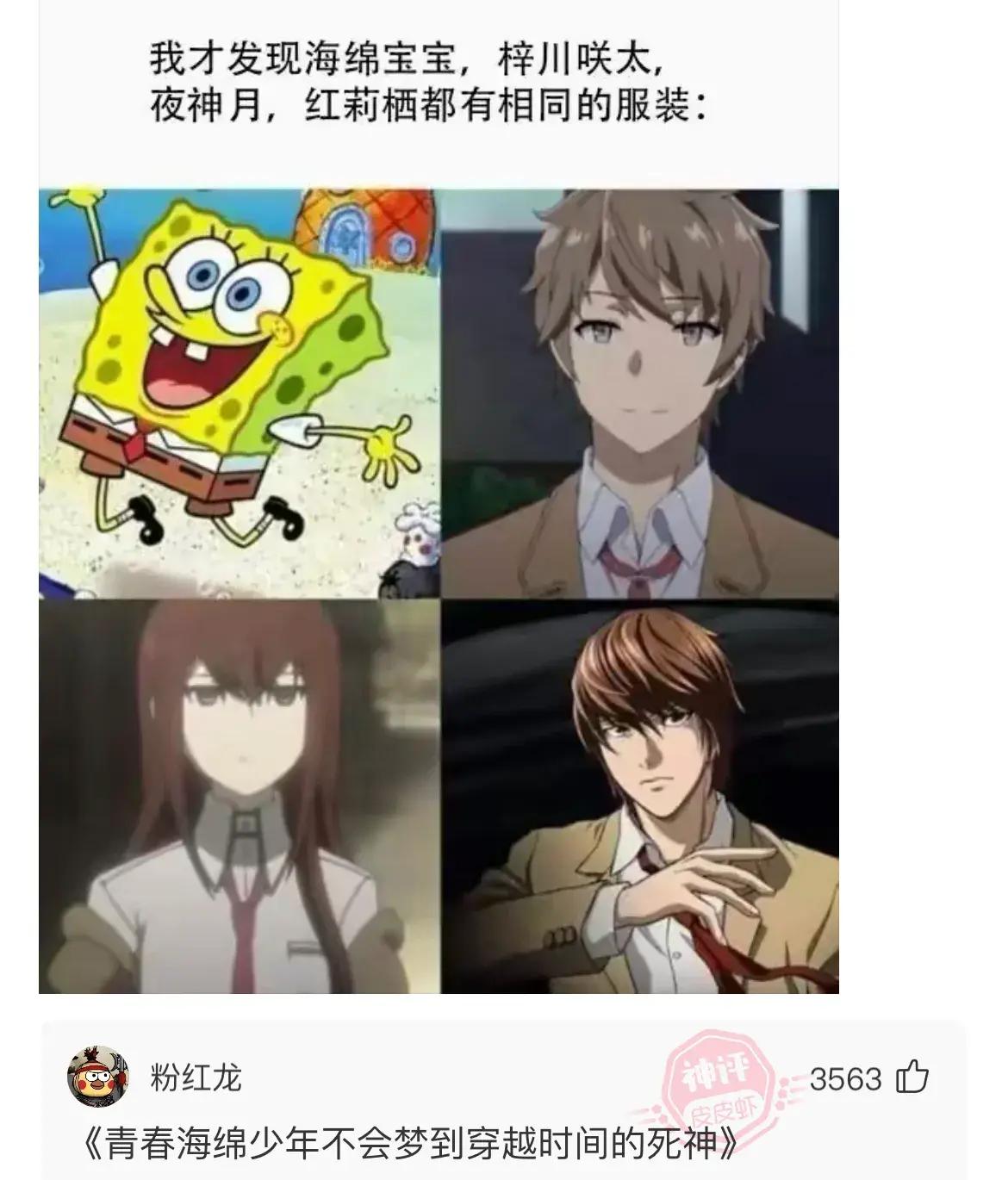Open the 青春海绵少年 comment
Image resolution: width=1008 pixels, height=1180 pixels.
pos(412,1144)
